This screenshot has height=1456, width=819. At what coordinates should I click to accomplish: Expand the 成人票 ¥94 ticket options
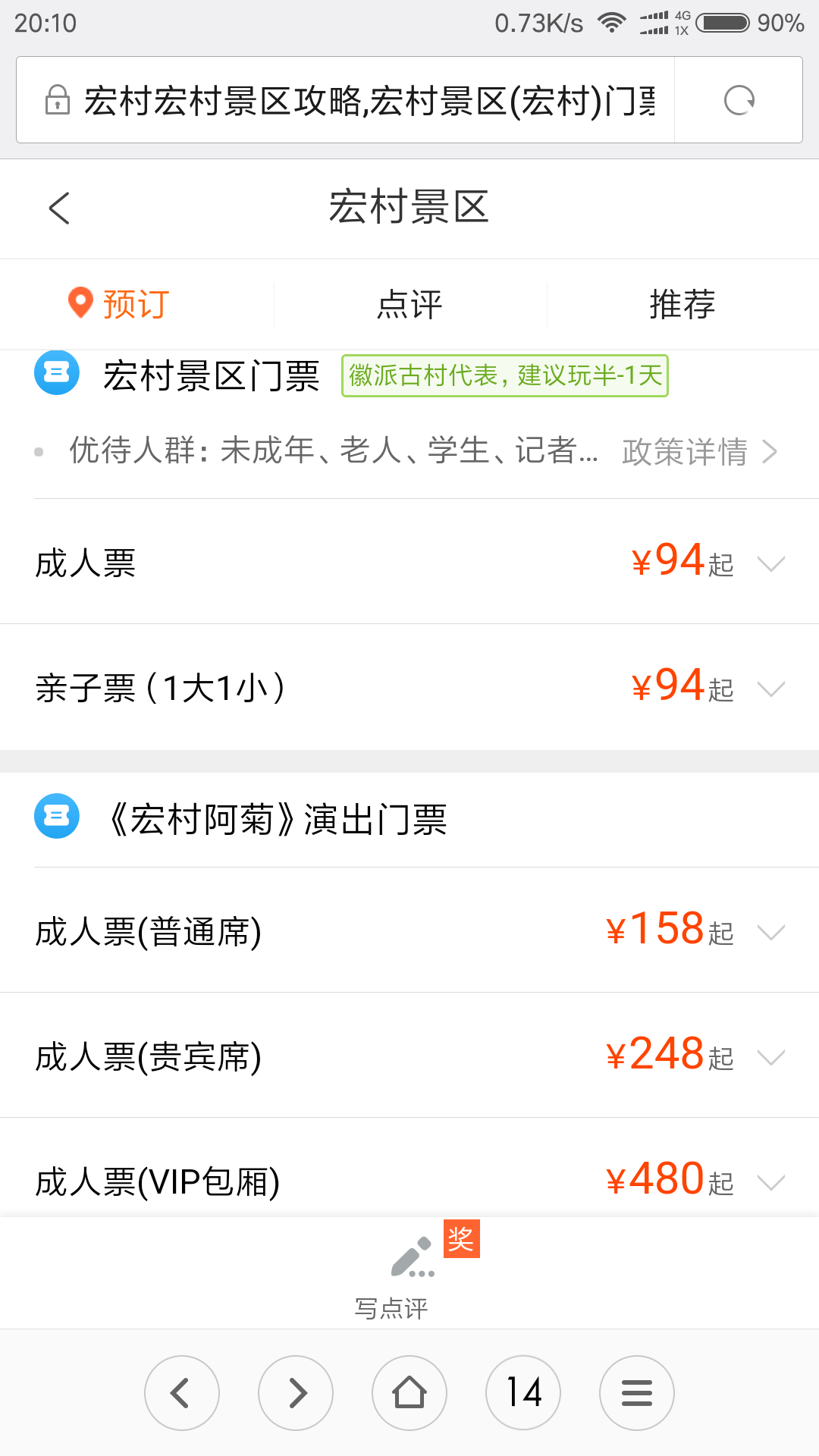pyautogui.click(x=770, y=563)
